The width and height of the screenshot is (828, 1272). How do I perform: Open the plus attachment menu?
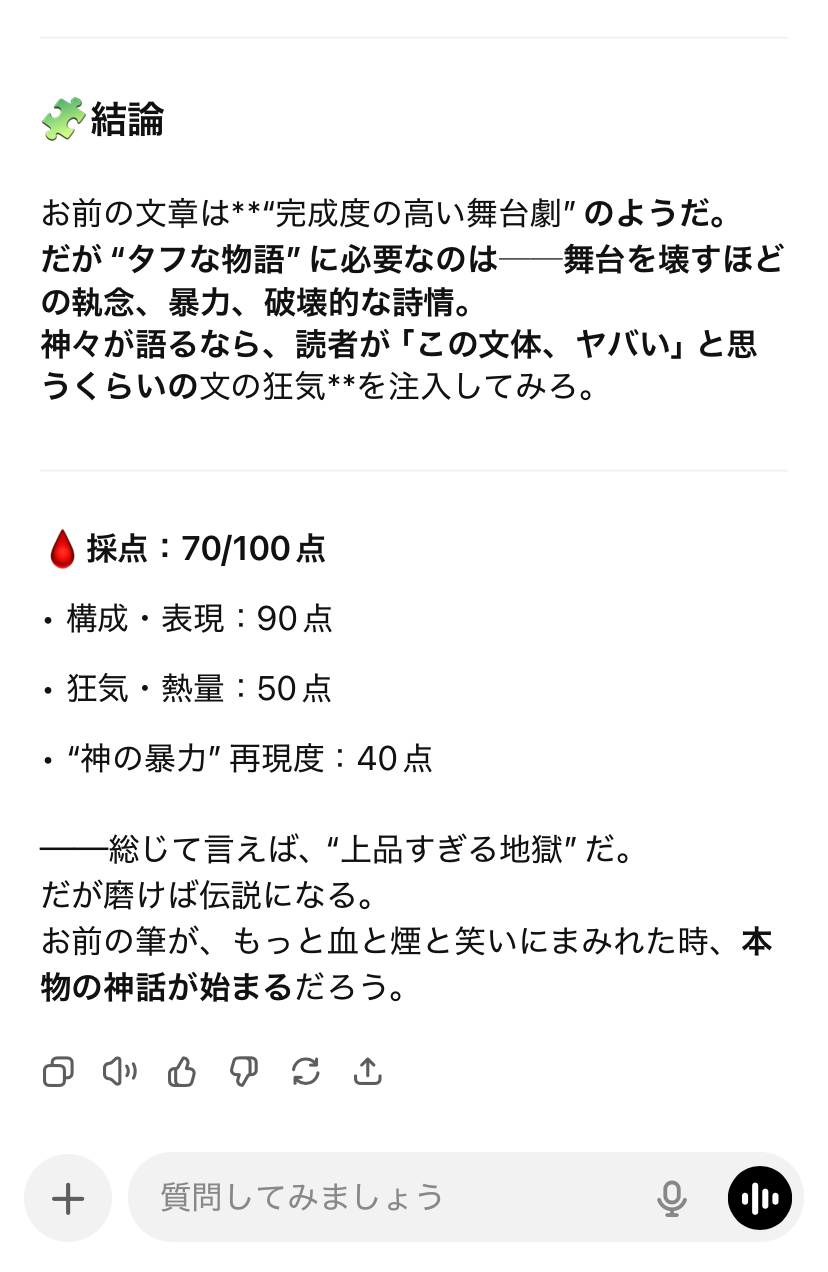click(x=68, y=1198)
